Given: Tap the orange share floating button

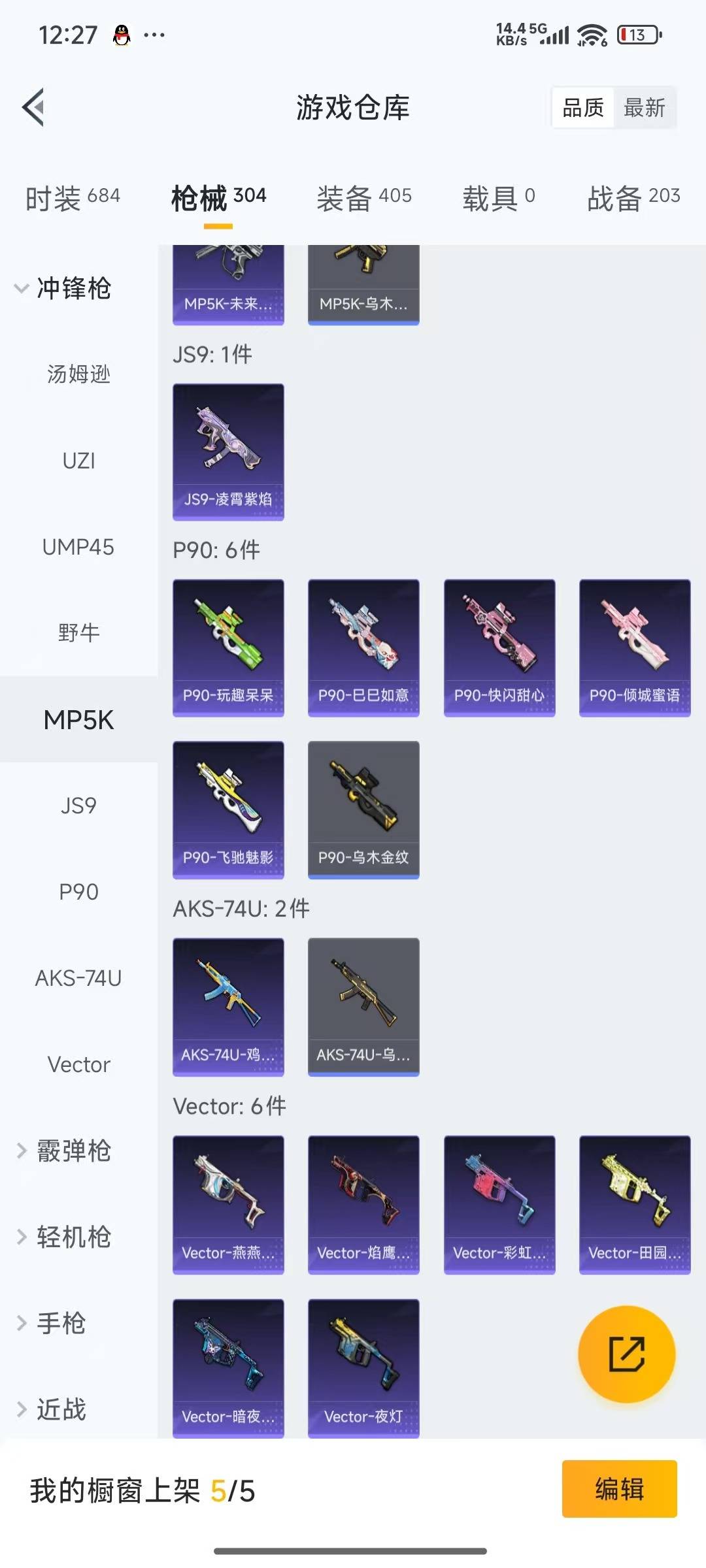Looking at the screenshot, I should [x=626, y=1354].
